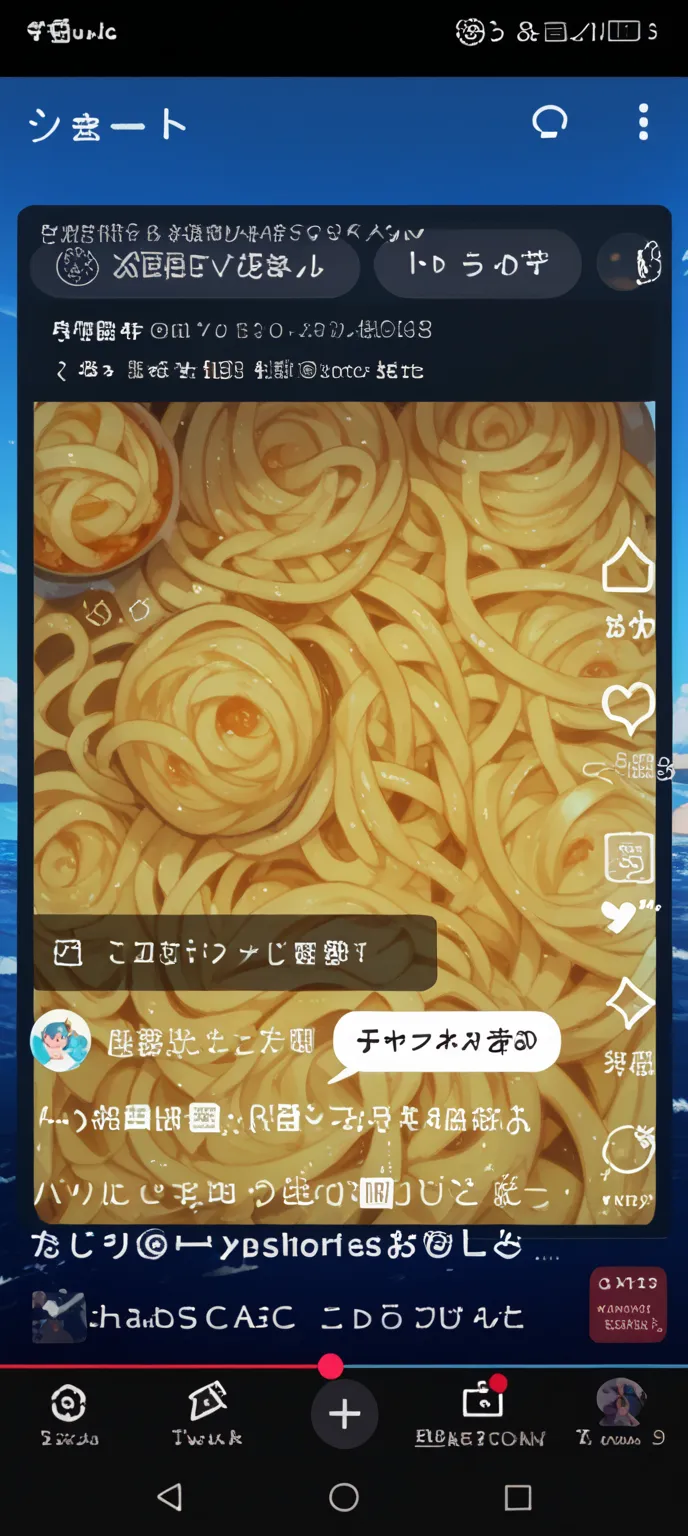This screenshot has width=688, height=1536.
Task: Open the profile tab with avatar picture
Action: pos(620,1412)
